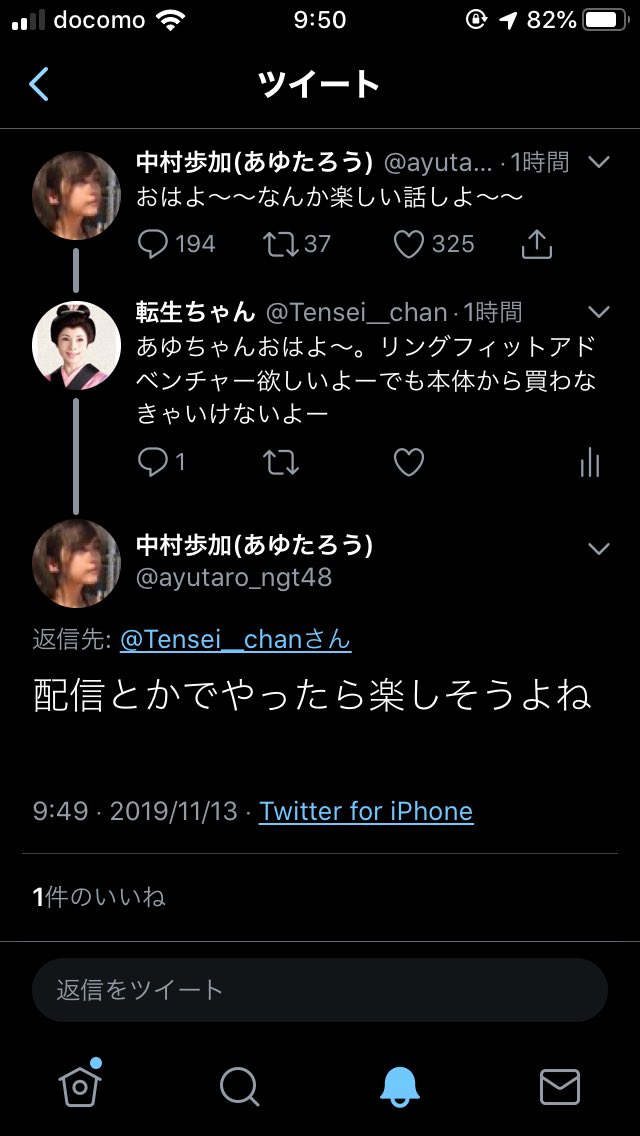View who liked via 1件のいいね
Image resolution: width=640 pixels, height=1136 pixels.
coord(99,898)
